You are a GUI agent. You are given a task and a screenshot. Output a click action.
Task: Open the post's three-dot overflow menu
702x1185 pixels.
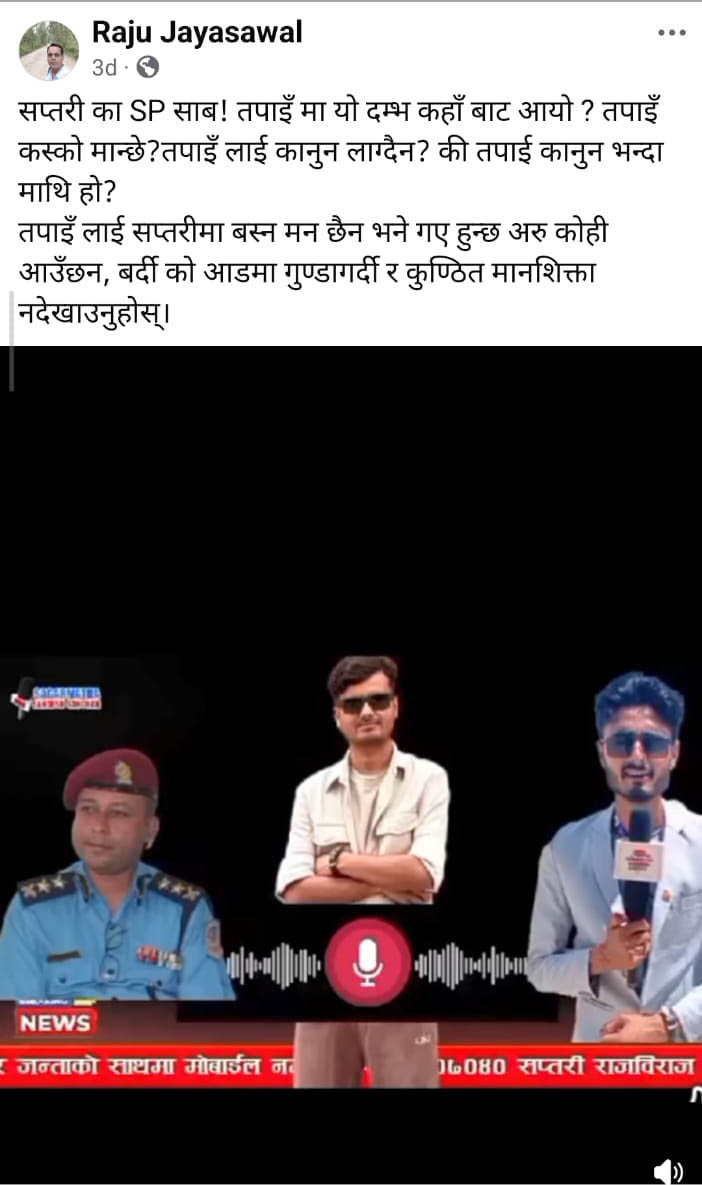pyautogui.click(x=671, y=33)
